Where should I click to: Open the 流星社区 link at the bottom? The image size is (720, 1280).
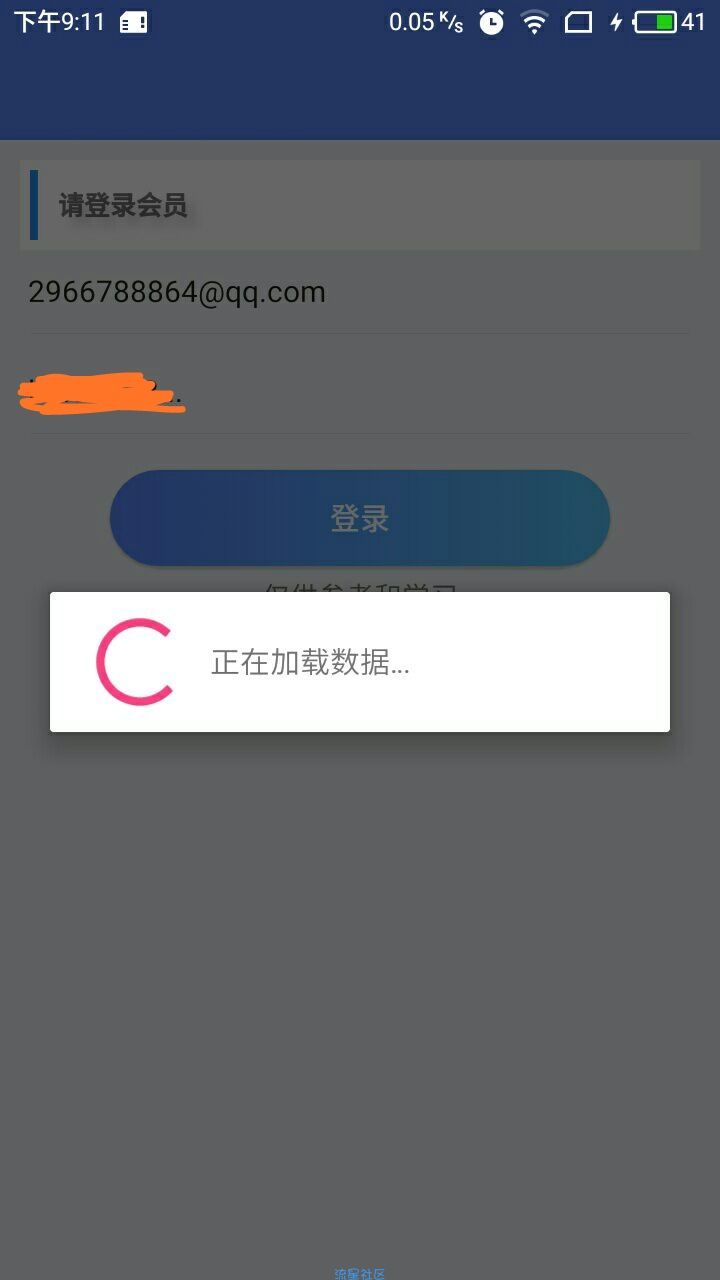click(359, 1273)
